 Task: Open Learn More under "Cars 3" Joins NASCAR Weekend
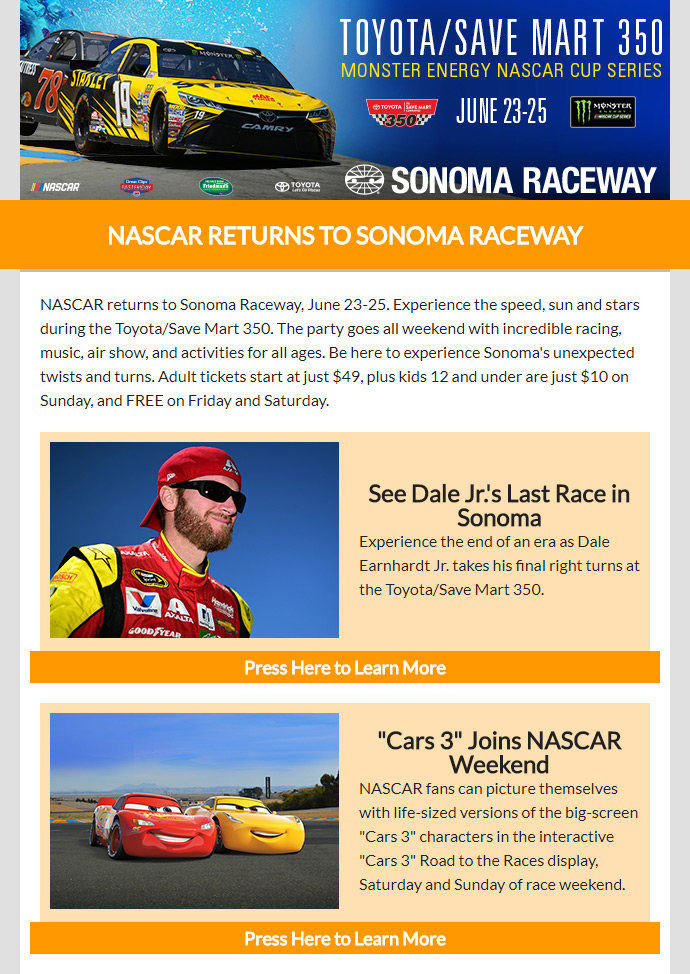345,938
